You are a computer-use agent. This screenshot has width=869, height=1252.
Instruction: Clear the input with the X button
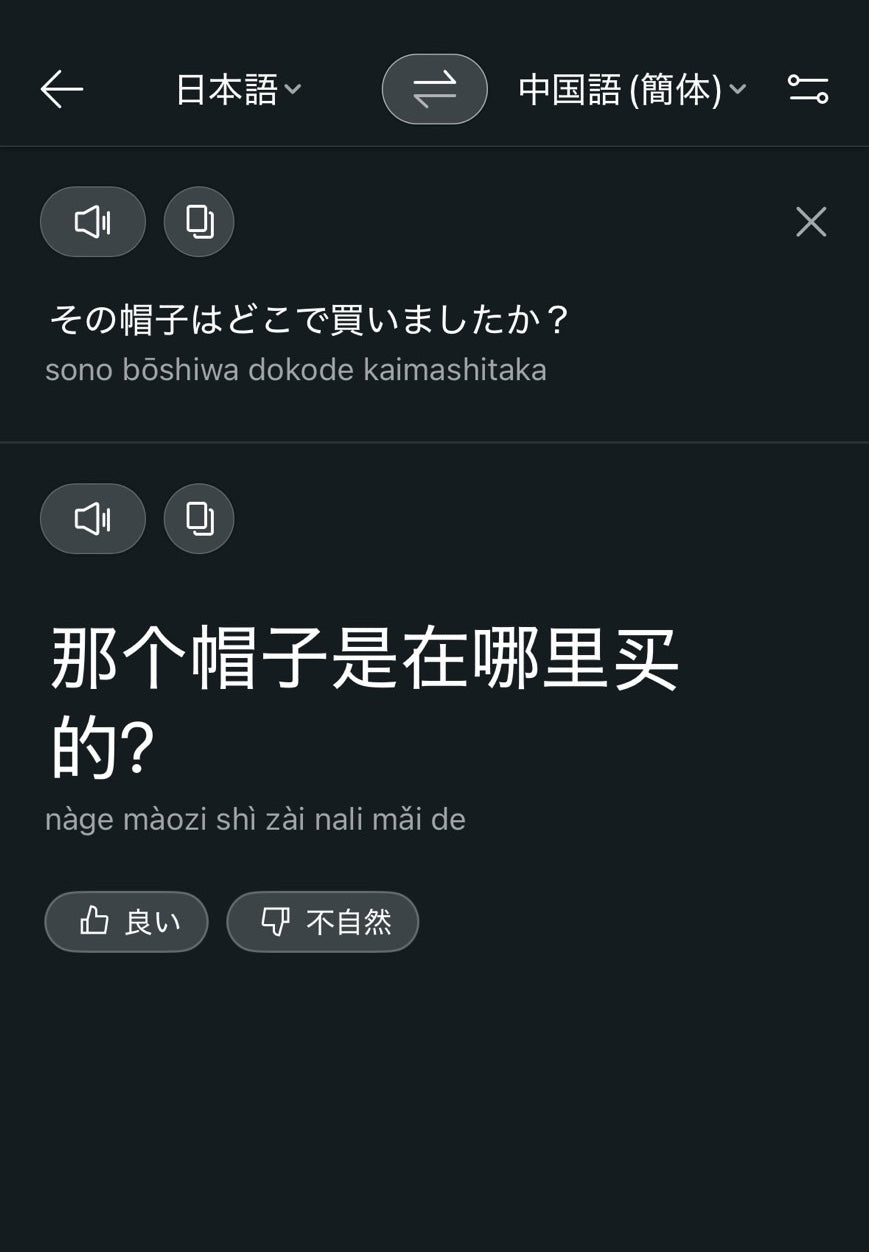click(811, 221)
